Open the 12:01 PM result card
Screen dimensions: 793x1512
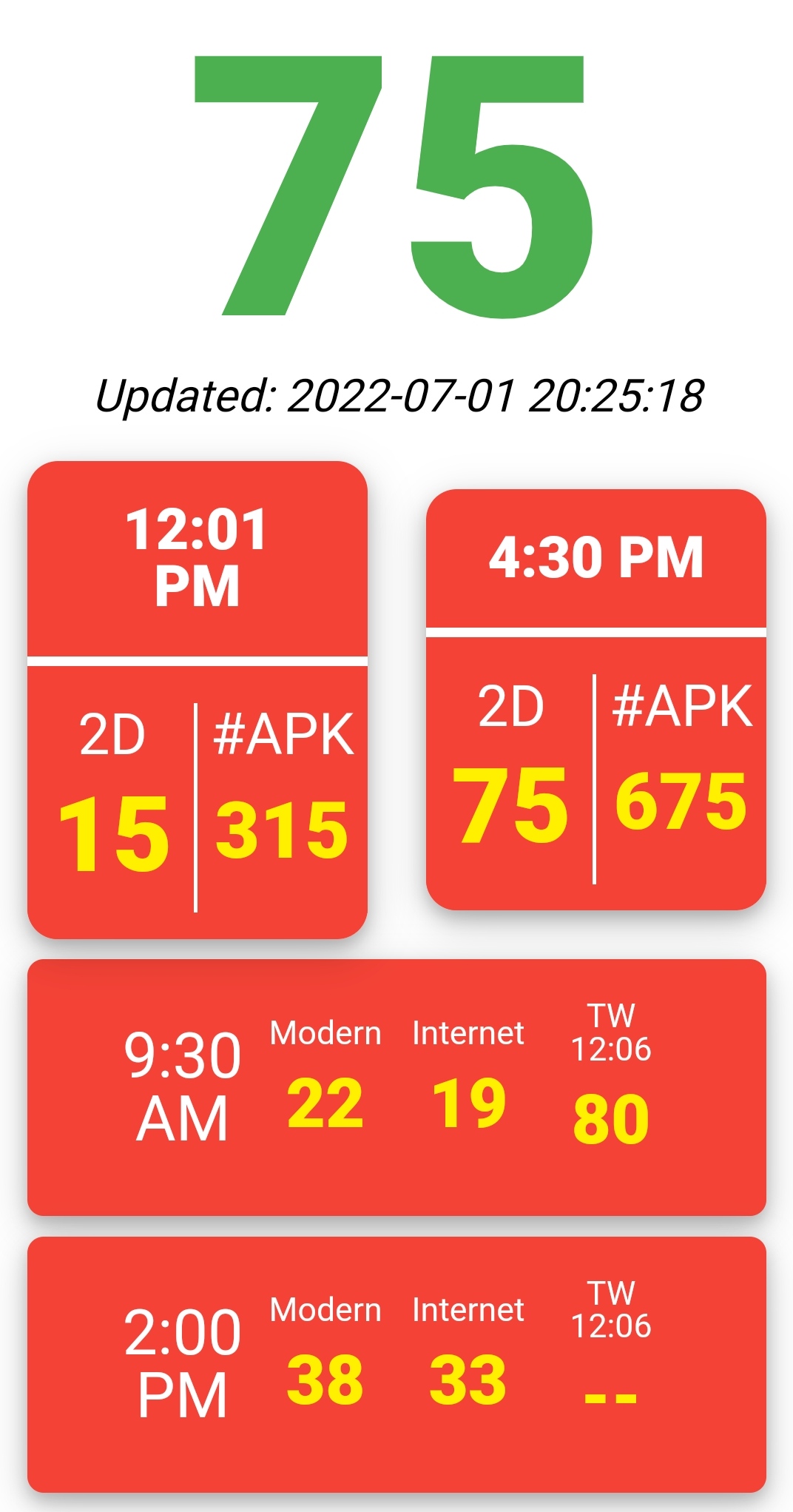click(198, 699)
